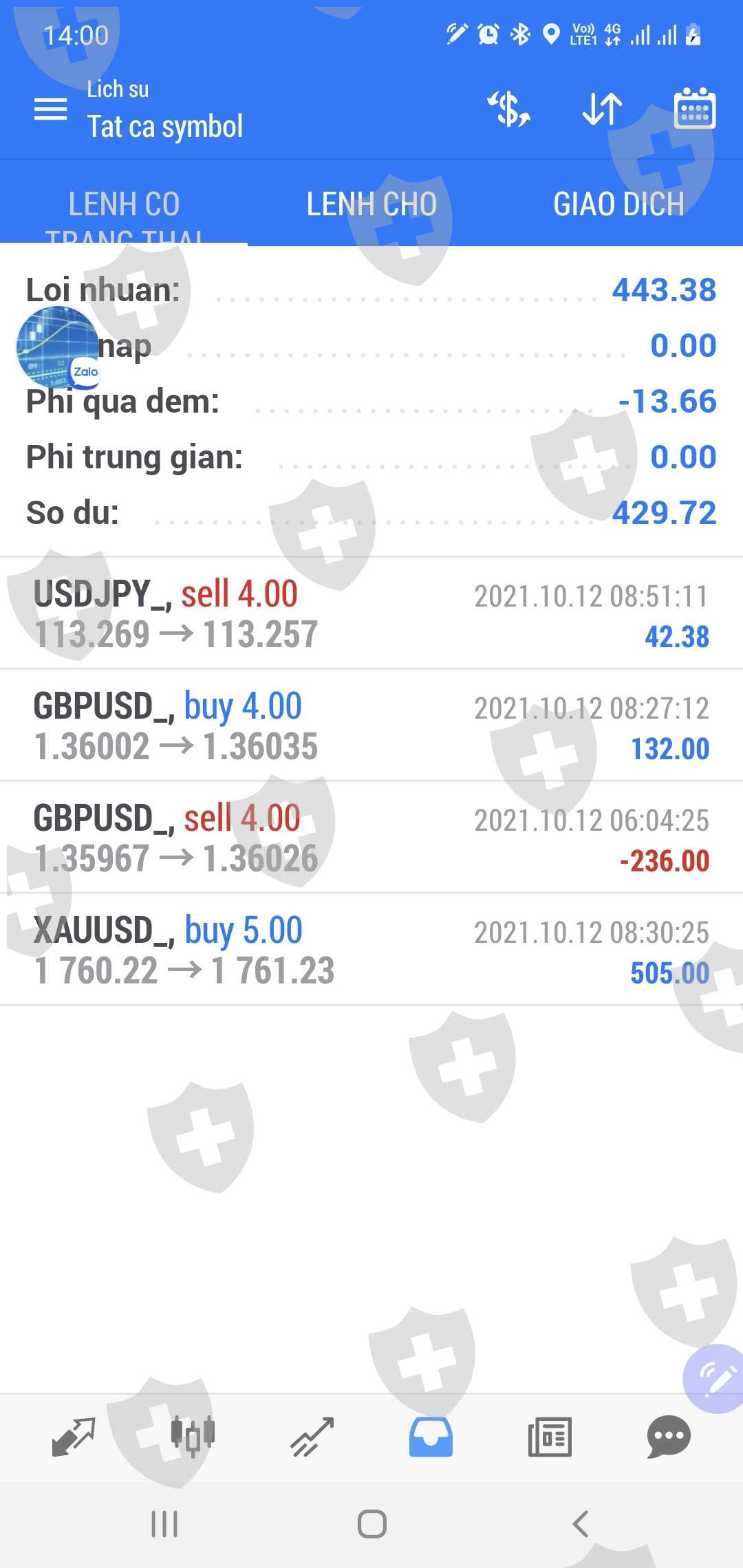Open the hamburger drawer menu

(51, 109)
